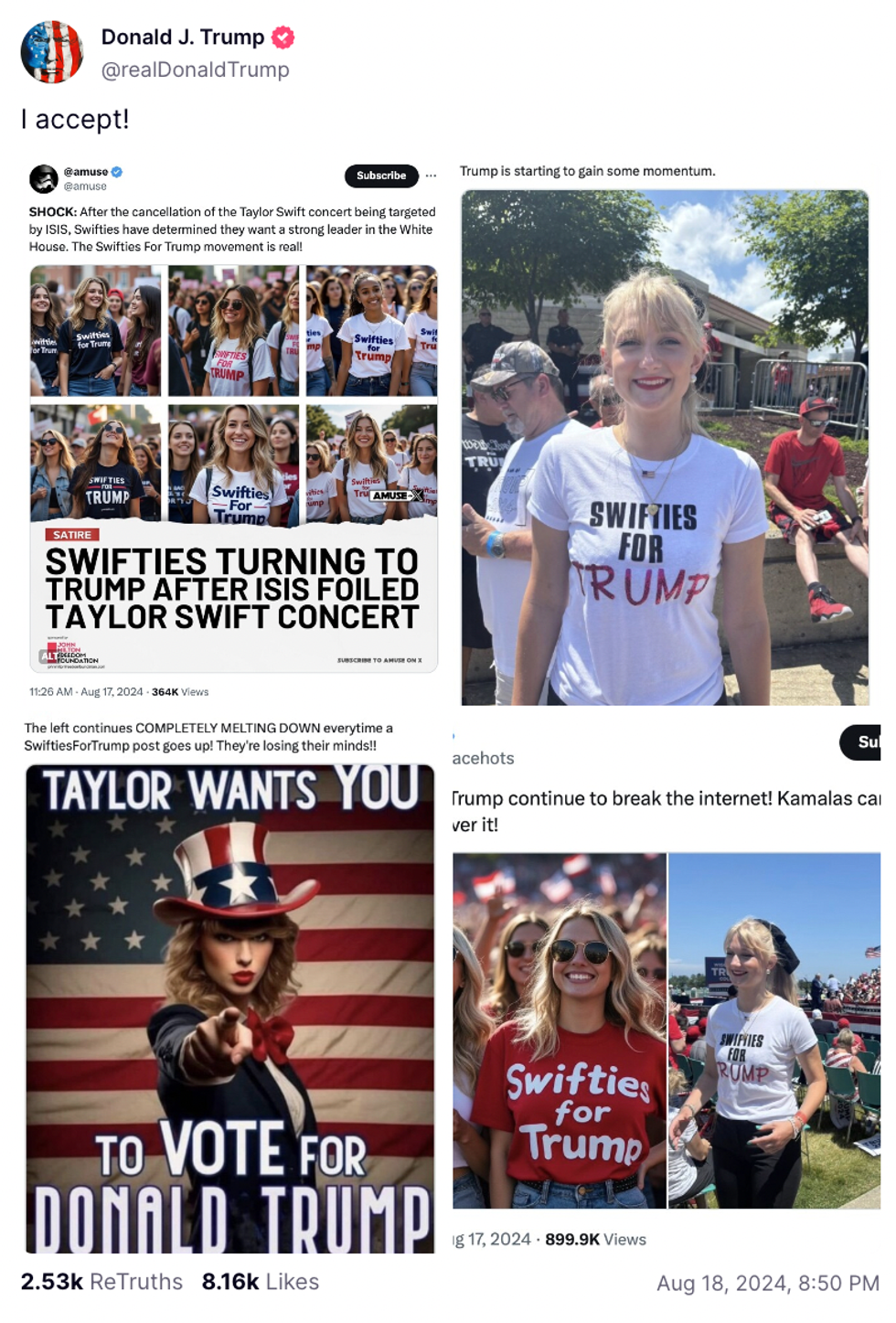Open Donald J. Trump's profile avatar
The image size is (896, 1323).
tap(52, 52)
